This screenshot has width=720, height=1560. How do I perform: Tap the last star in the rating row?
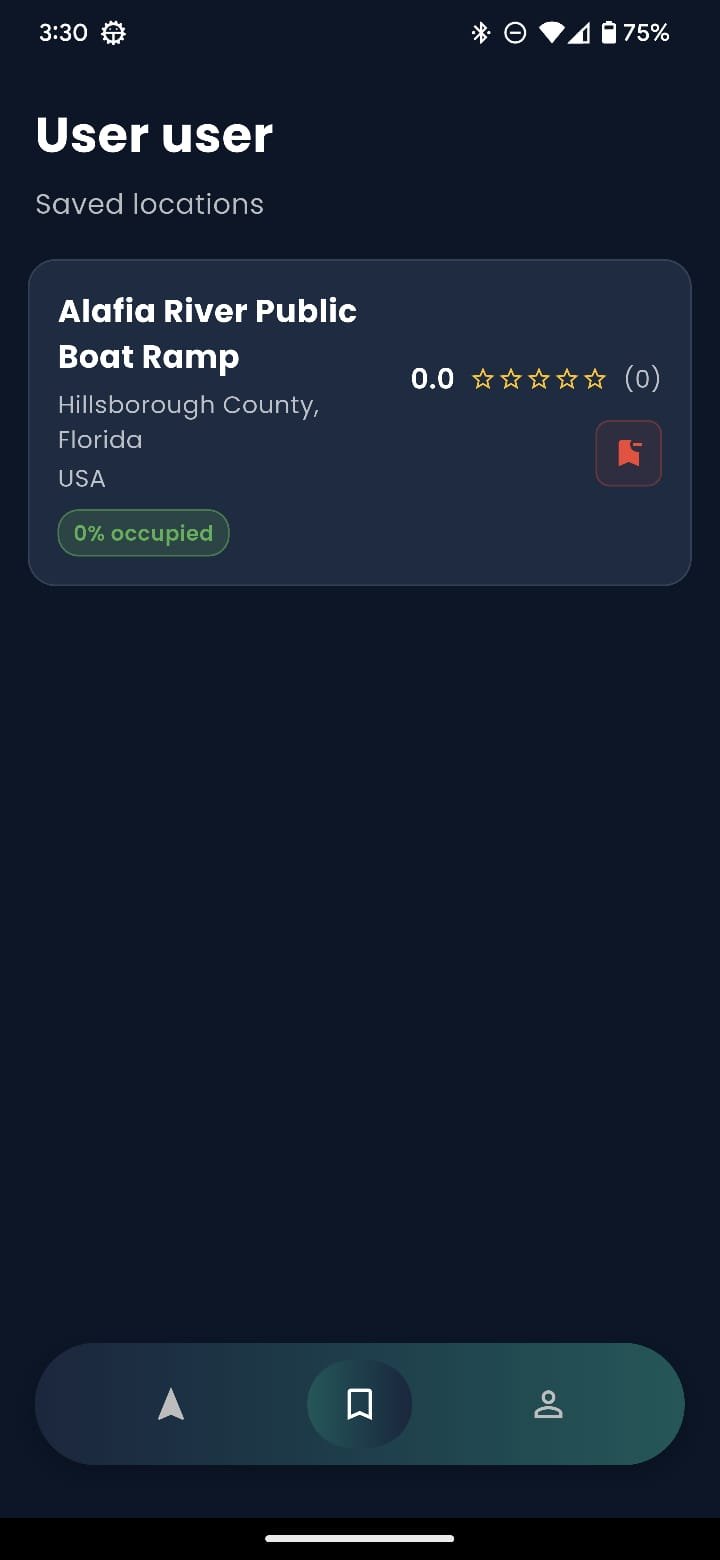coord(595,378)
